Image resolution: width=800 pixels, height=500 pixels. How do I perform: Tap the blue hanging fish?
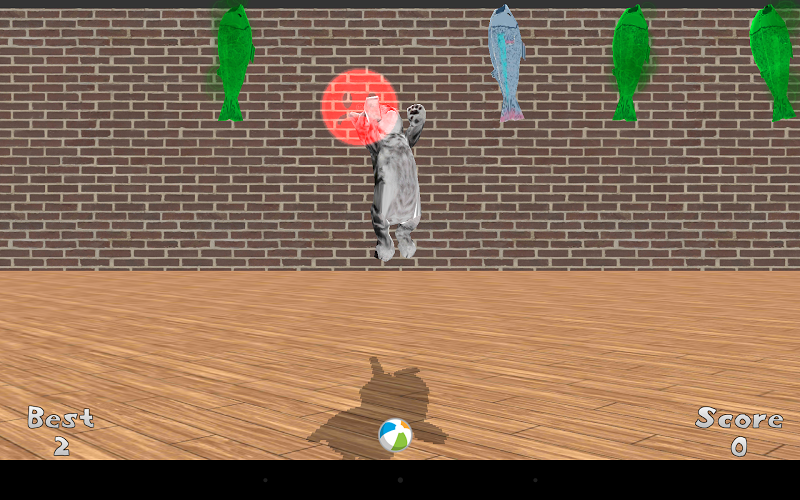[507, 62]
